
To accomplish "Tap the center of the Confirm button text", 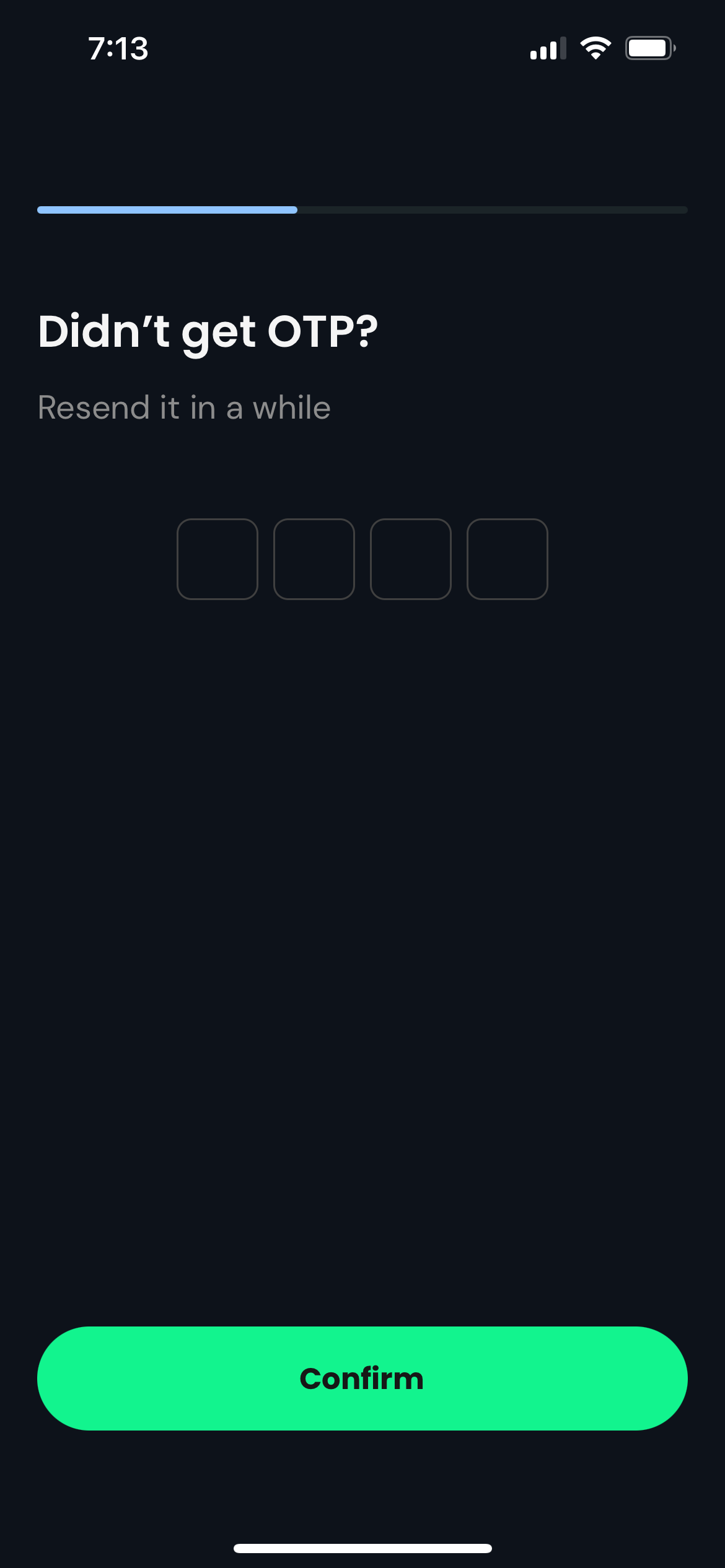I will [362, 1378].
